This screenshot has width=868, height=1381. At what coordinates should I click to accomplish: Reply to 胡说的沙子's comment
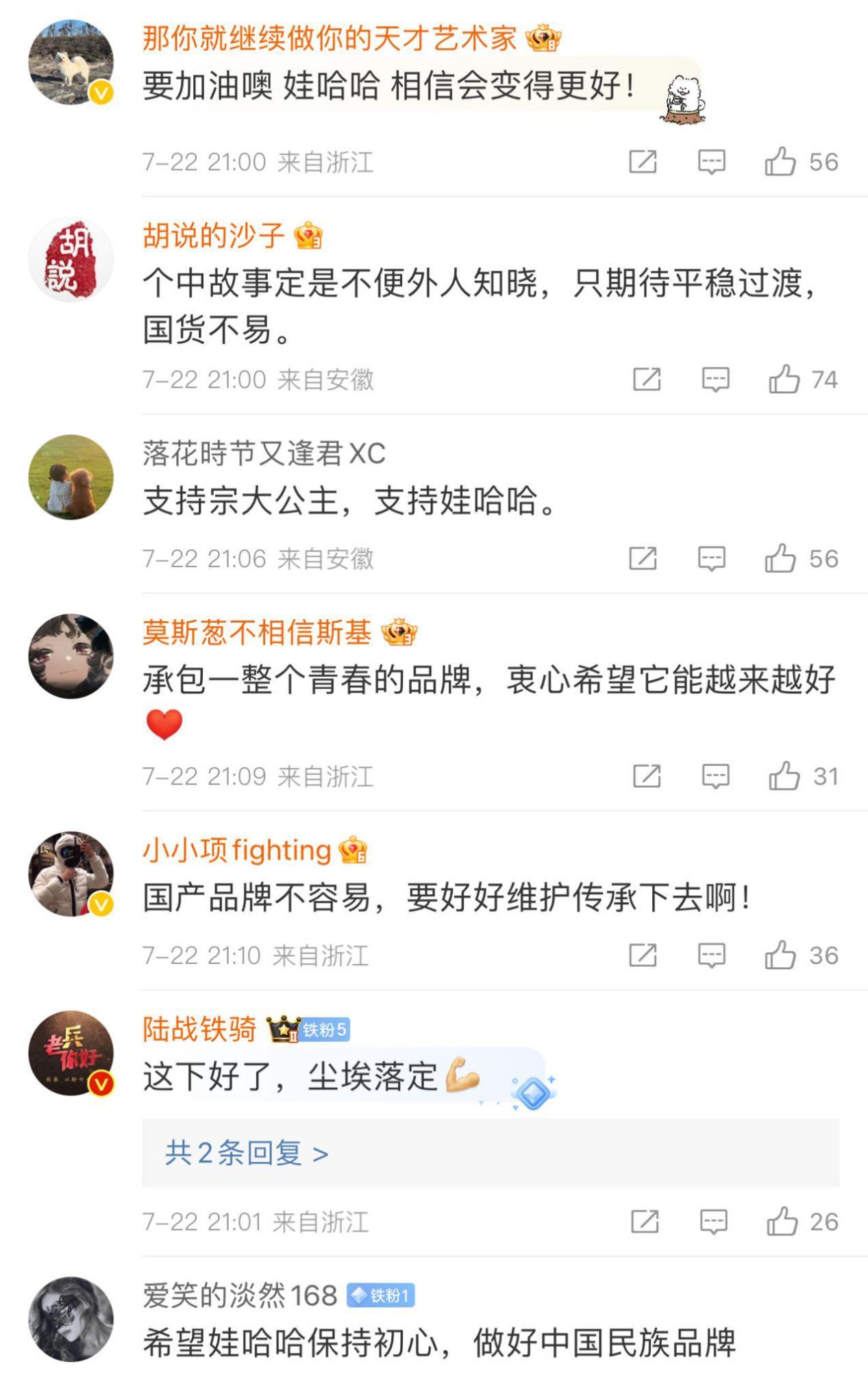click(x=715, y=379)
